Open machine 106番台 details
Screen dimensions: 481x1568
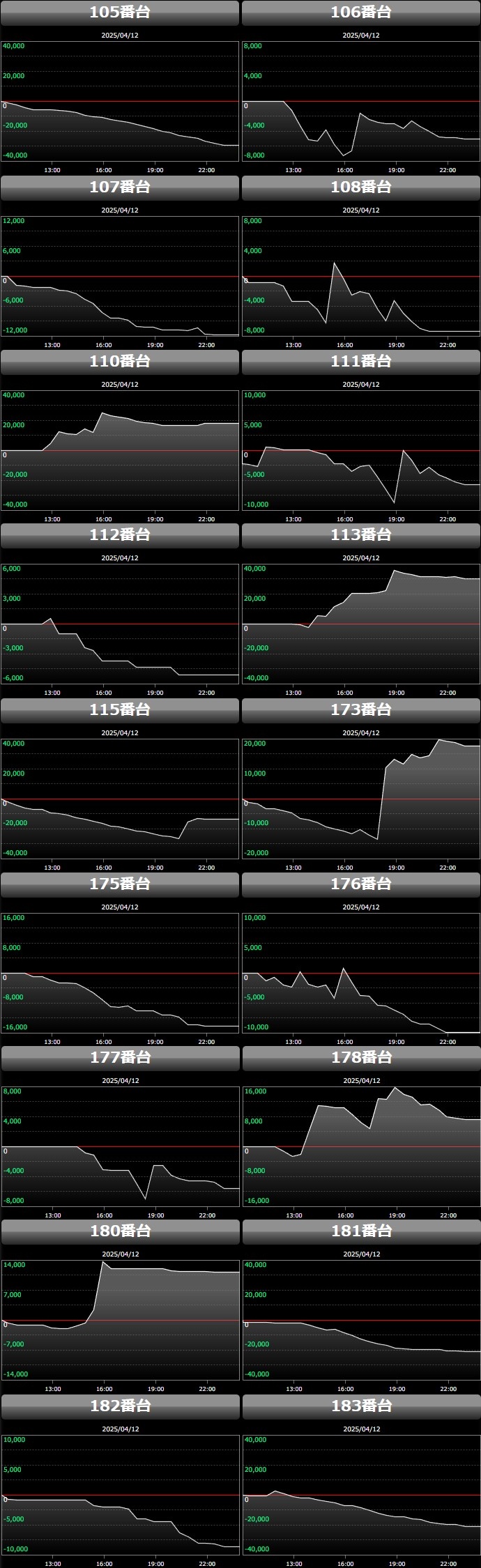tap(361, 13)
